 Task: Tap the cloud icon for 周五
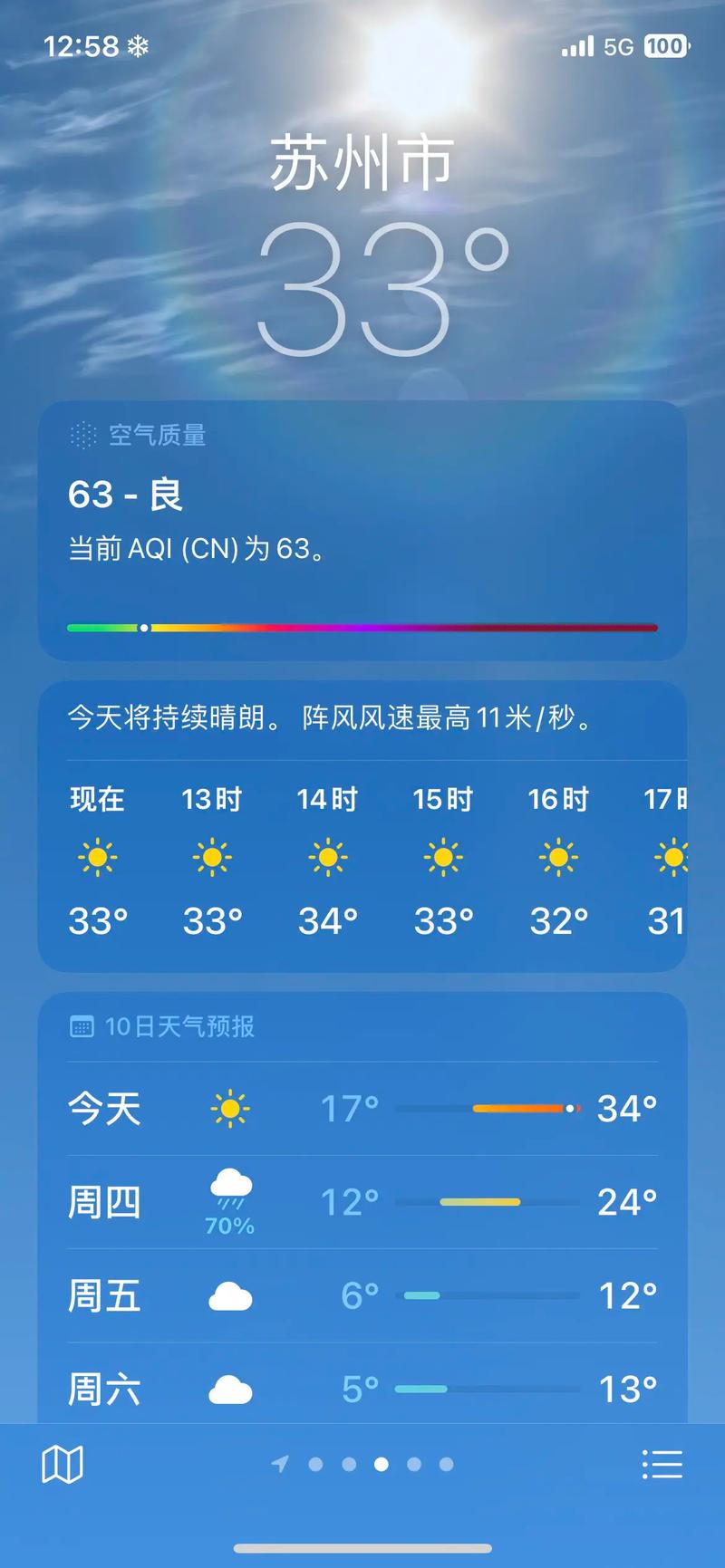pyautogui.click(x=229, y=1295)
